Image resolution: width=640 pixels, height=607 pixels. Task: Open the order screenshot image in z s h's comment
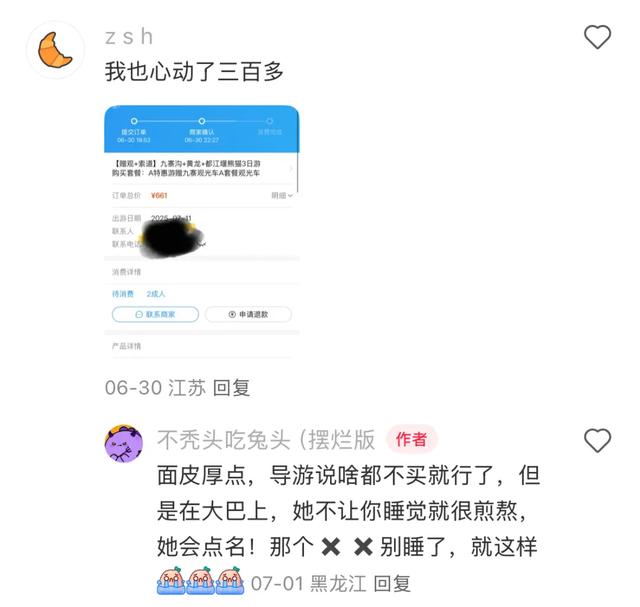203,232
